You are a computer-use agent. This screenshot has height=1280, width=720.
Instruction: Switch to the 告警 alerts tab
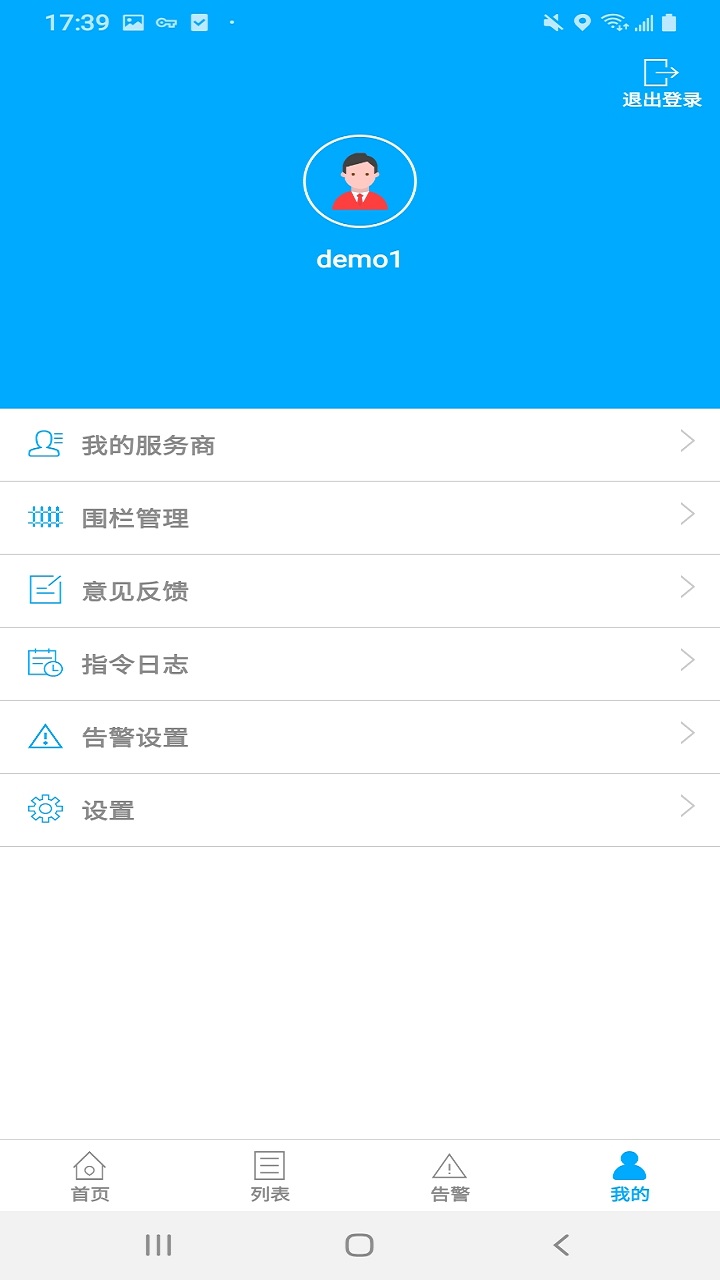(450, 1176)
